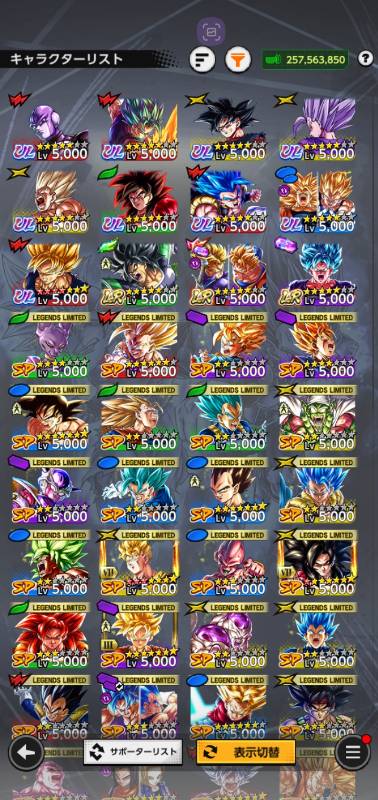
Task: Tap the question mark help icon
Action: [365, 59]
